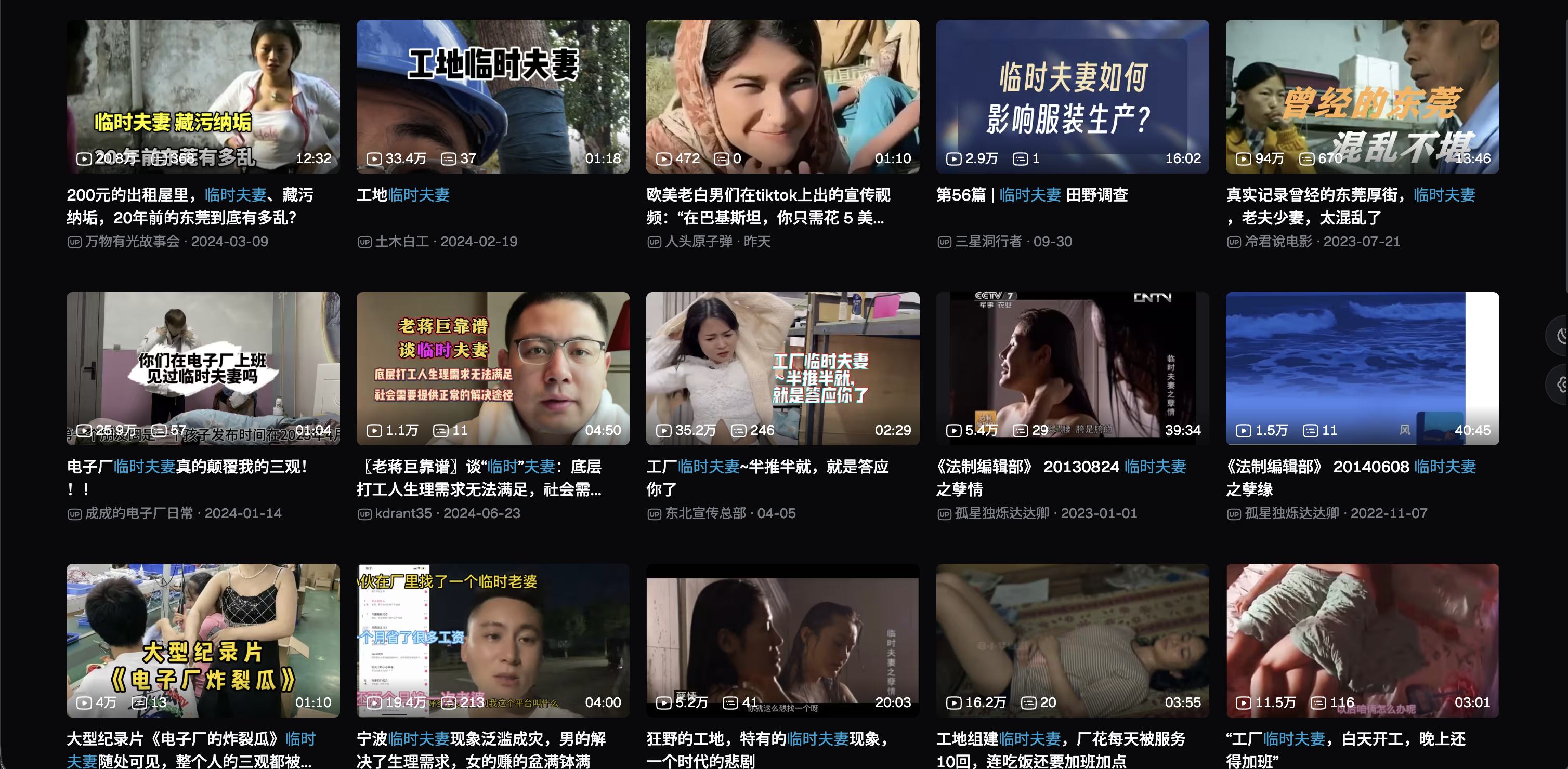
Task: Play the 大型纪录片 电子厂的炸裂瓜 video
Action: click(203, 640)
